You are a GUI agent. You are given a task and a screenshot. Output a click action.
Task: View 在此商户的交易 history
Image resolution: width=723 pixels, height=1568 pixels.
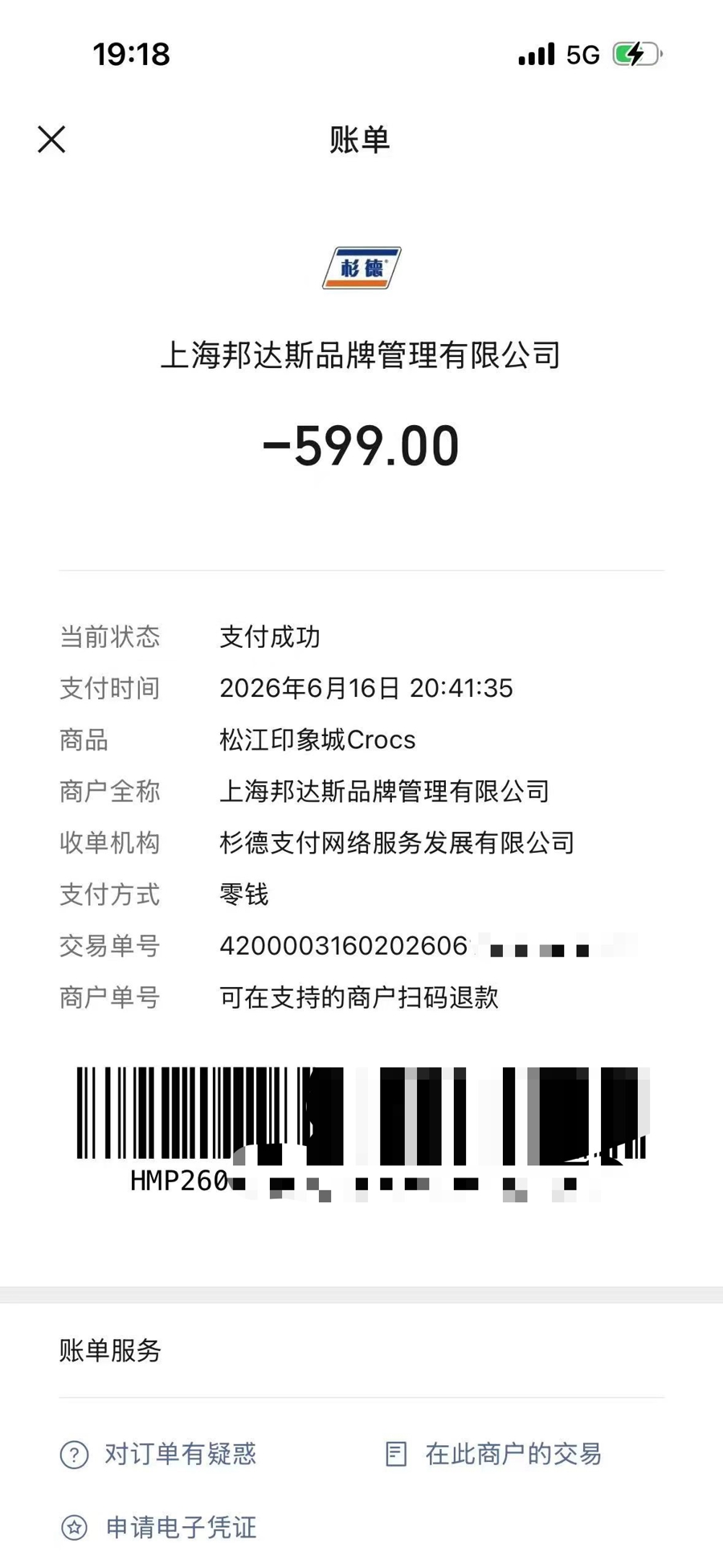pyautogui.click(x=493, y=1454)
